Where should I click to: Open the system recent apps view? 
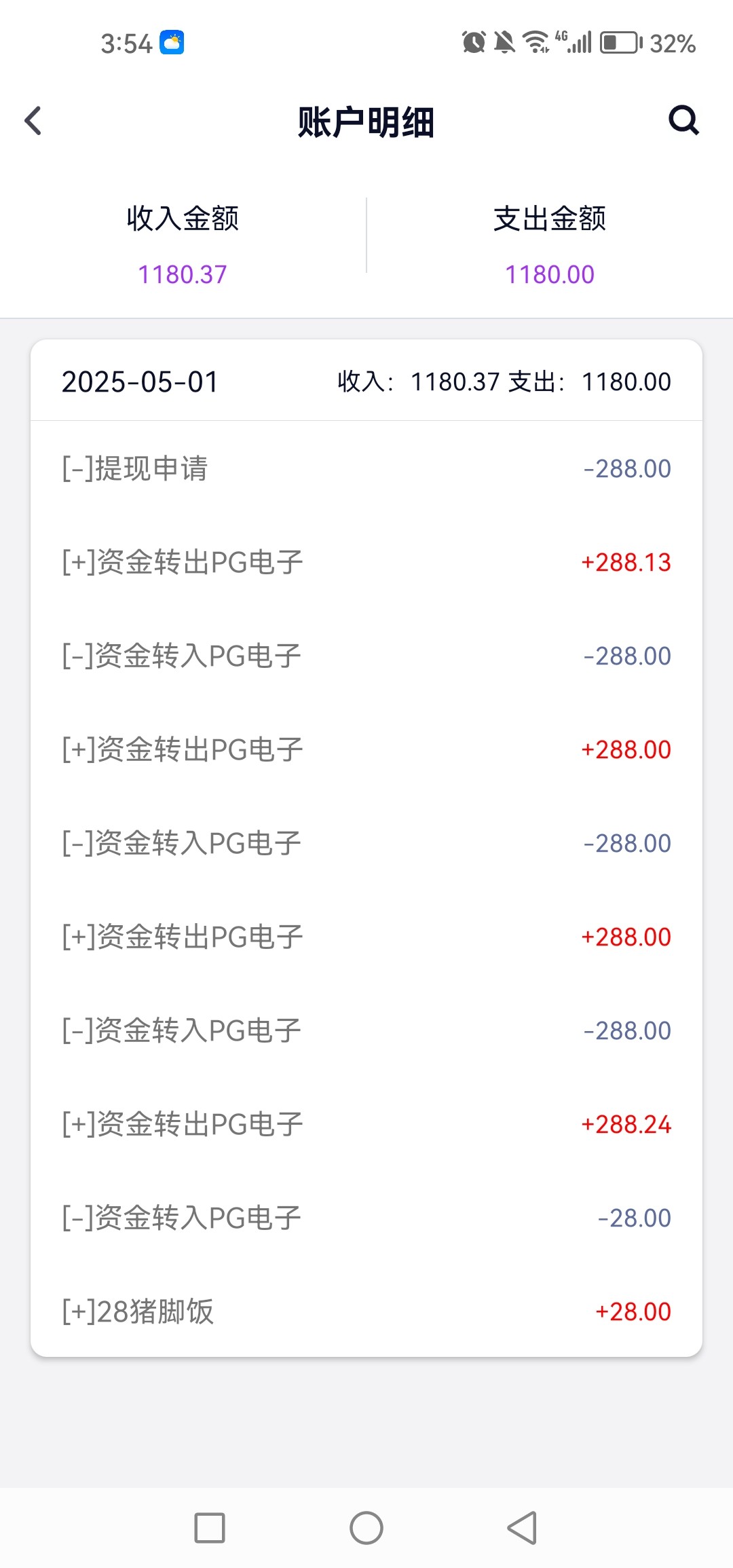pos(210,1528)
